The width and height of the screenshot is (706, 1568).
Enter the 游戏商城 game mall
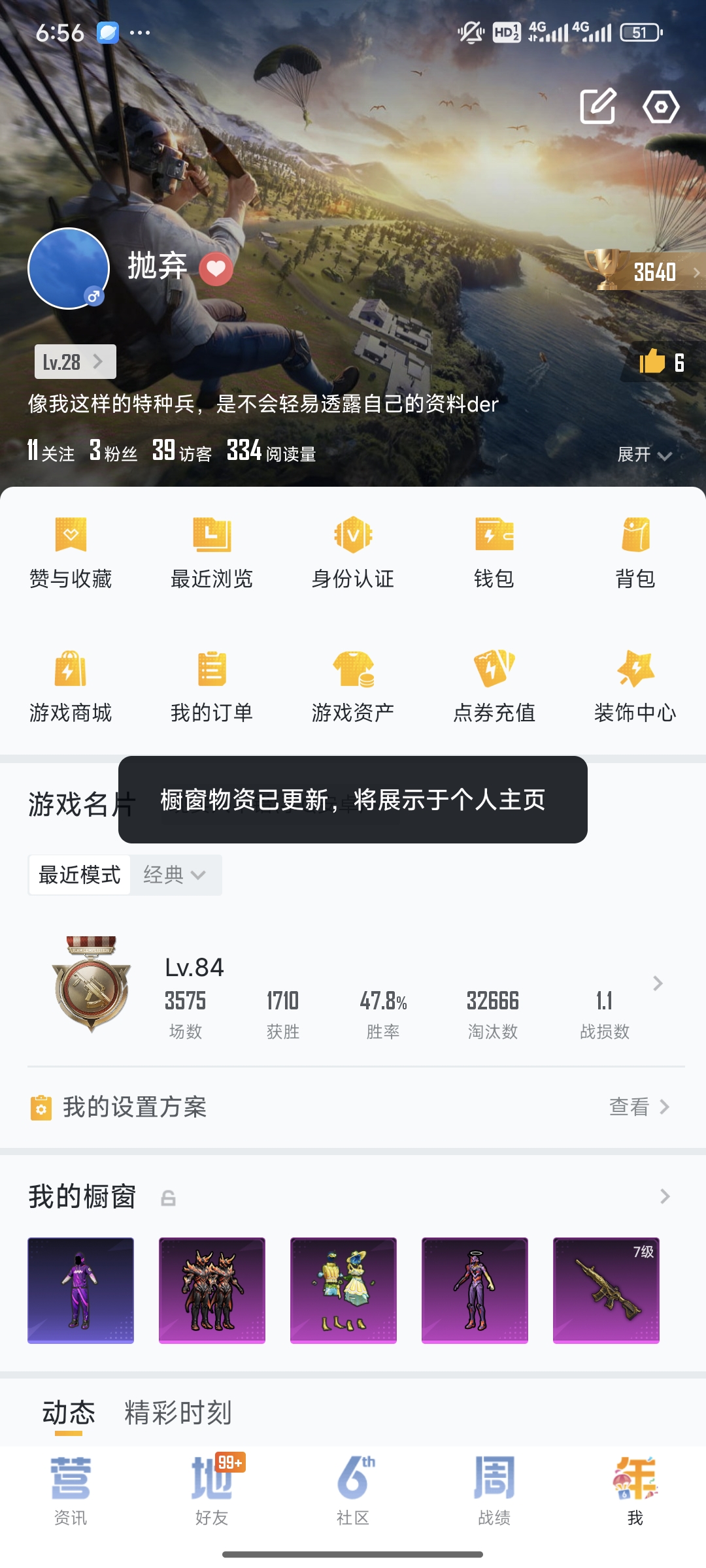tap(72, 686)
